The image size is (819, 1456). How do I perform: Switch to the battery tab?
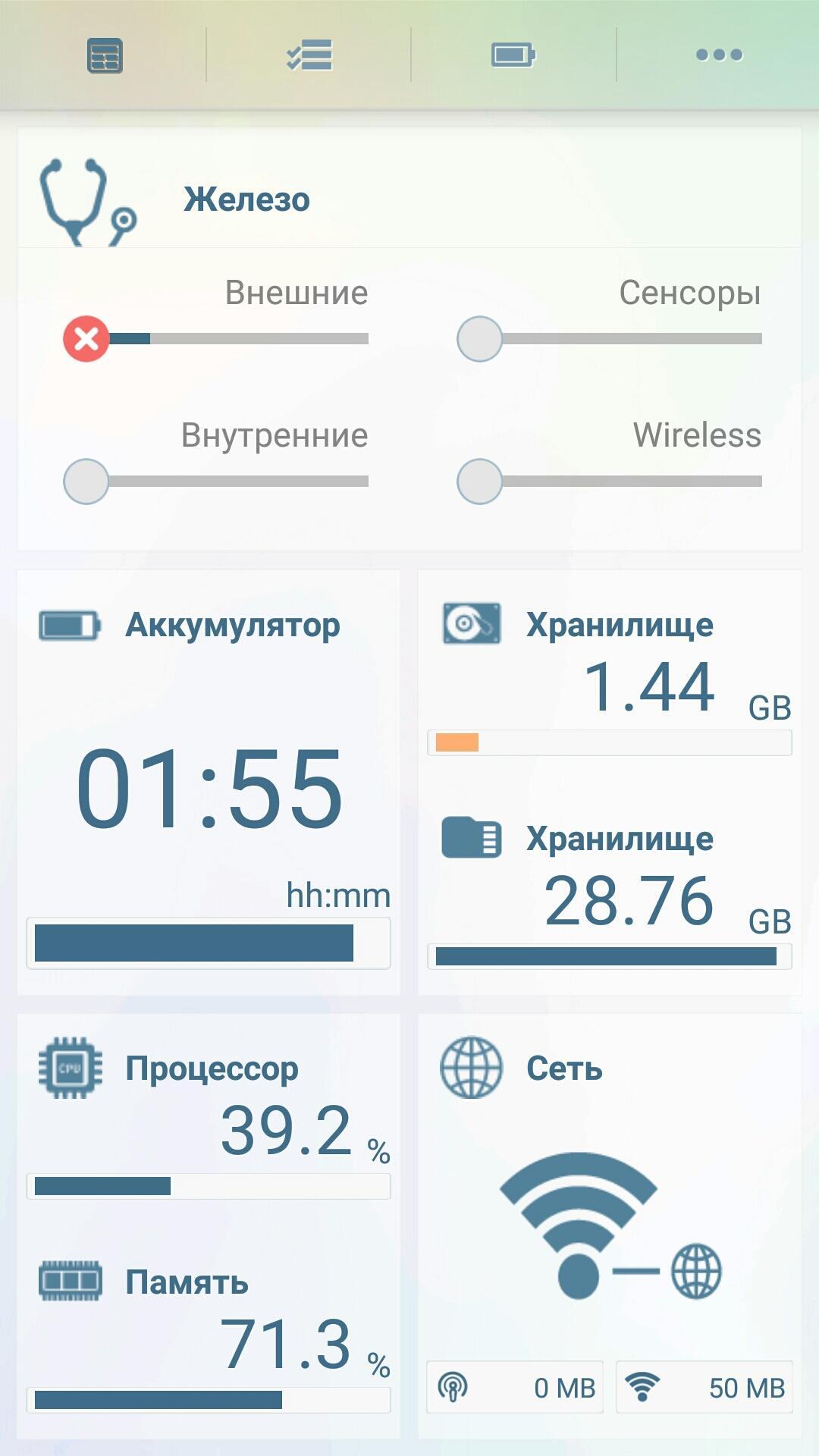point(513,55)
